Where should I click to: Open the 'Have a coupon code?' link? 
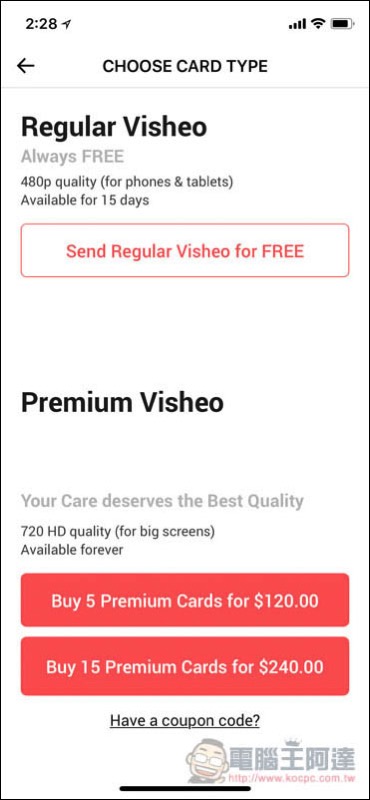[x=185, y=720]
